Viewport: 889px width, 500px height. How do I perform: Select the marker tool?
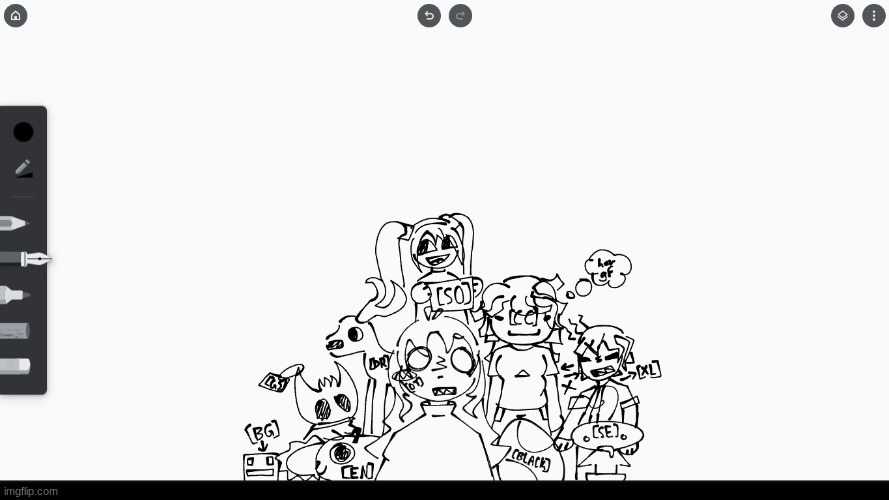[14, 295]
